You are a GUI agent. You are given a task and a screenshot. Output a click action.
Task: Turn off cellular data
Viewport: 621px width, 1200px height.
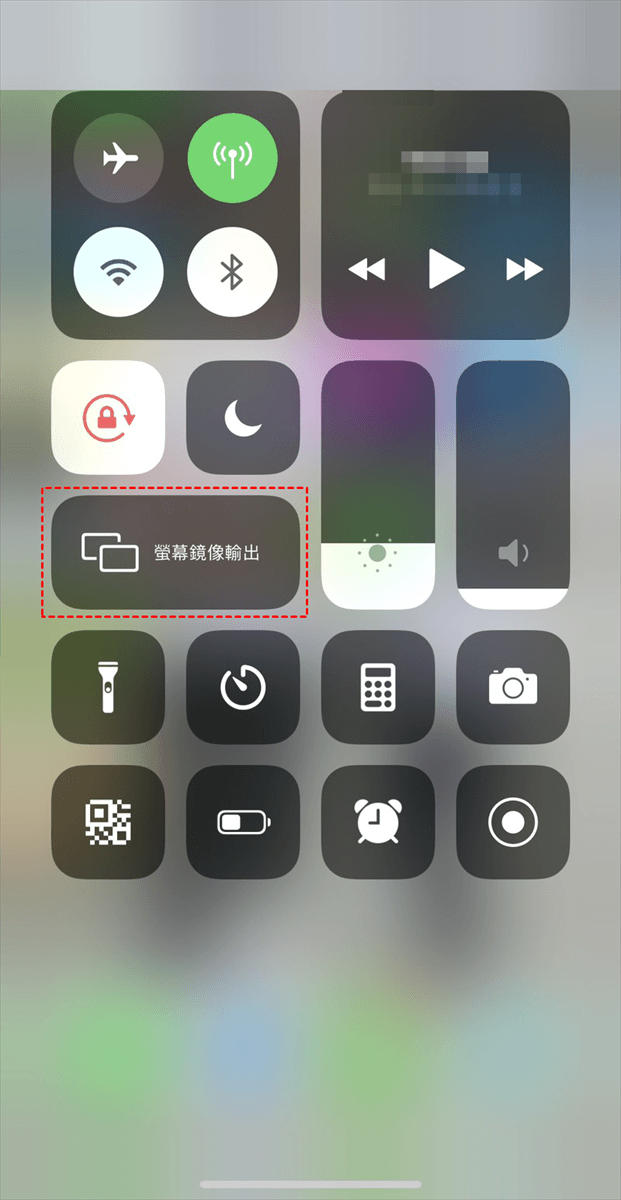click(x=232, y=158)
